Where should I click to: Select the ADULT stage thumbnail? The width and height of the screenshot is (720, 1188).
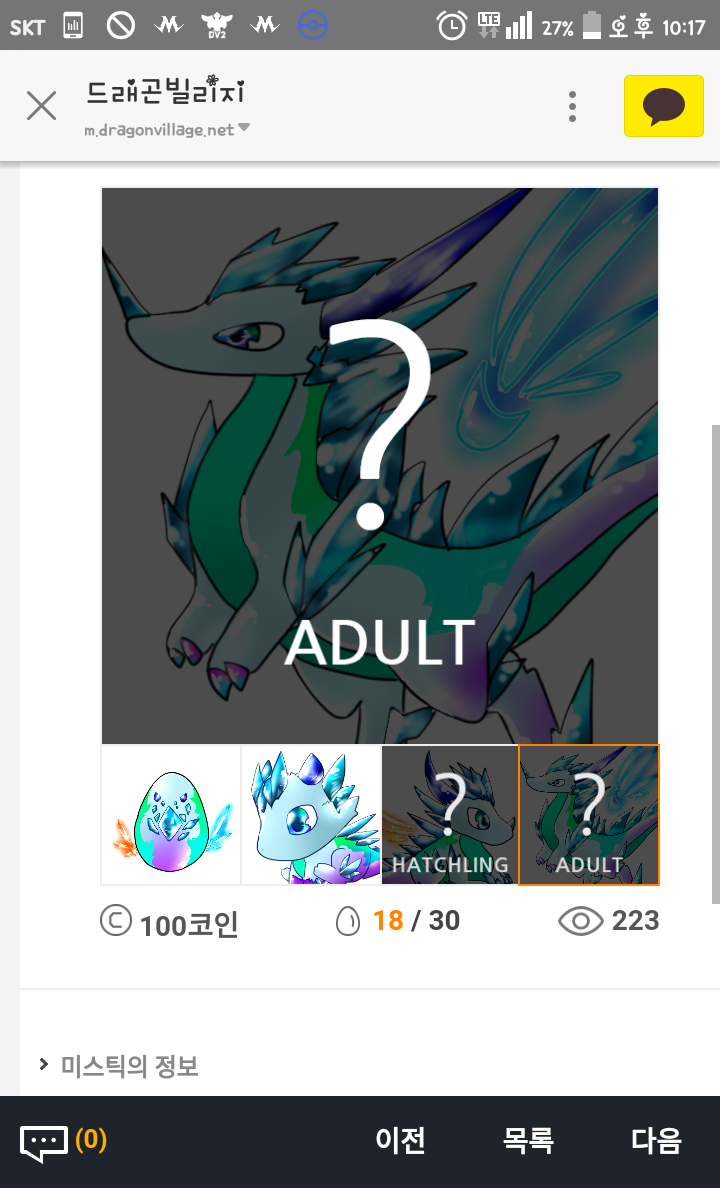[x=589, y=815]
